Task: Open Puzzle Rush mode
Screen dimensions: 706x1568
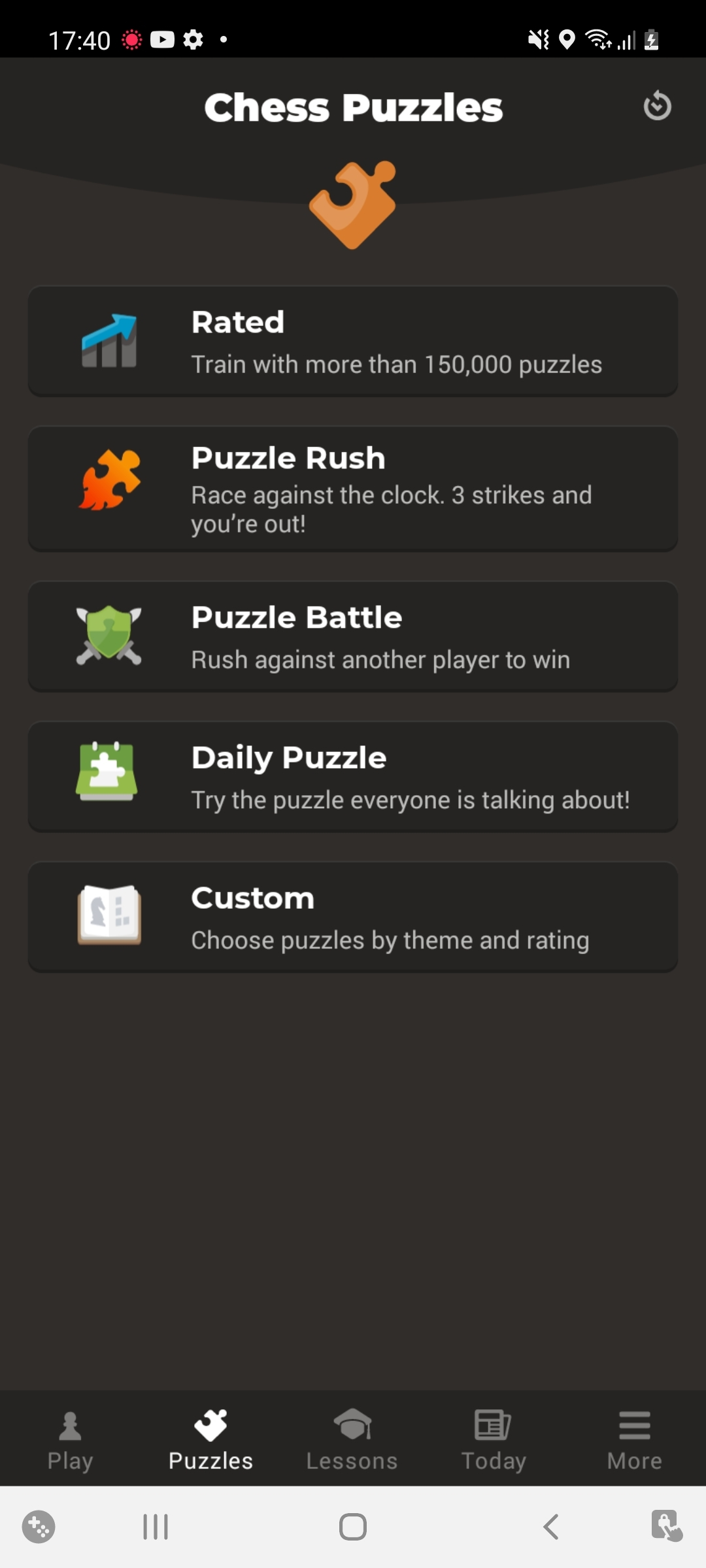Action: (353, 489)
